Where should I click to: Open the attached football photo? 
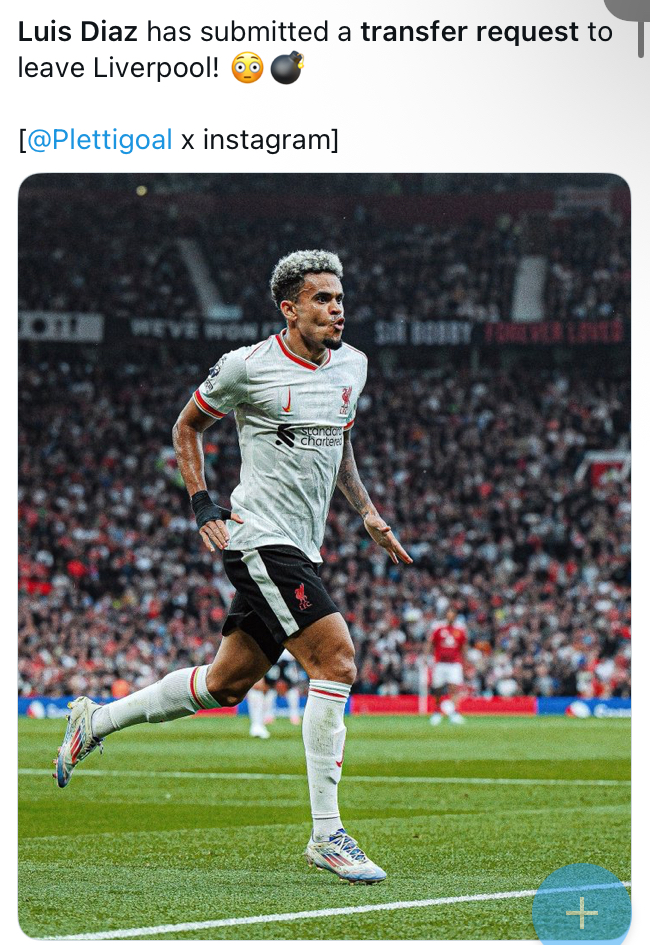click(x=324, y=540)
